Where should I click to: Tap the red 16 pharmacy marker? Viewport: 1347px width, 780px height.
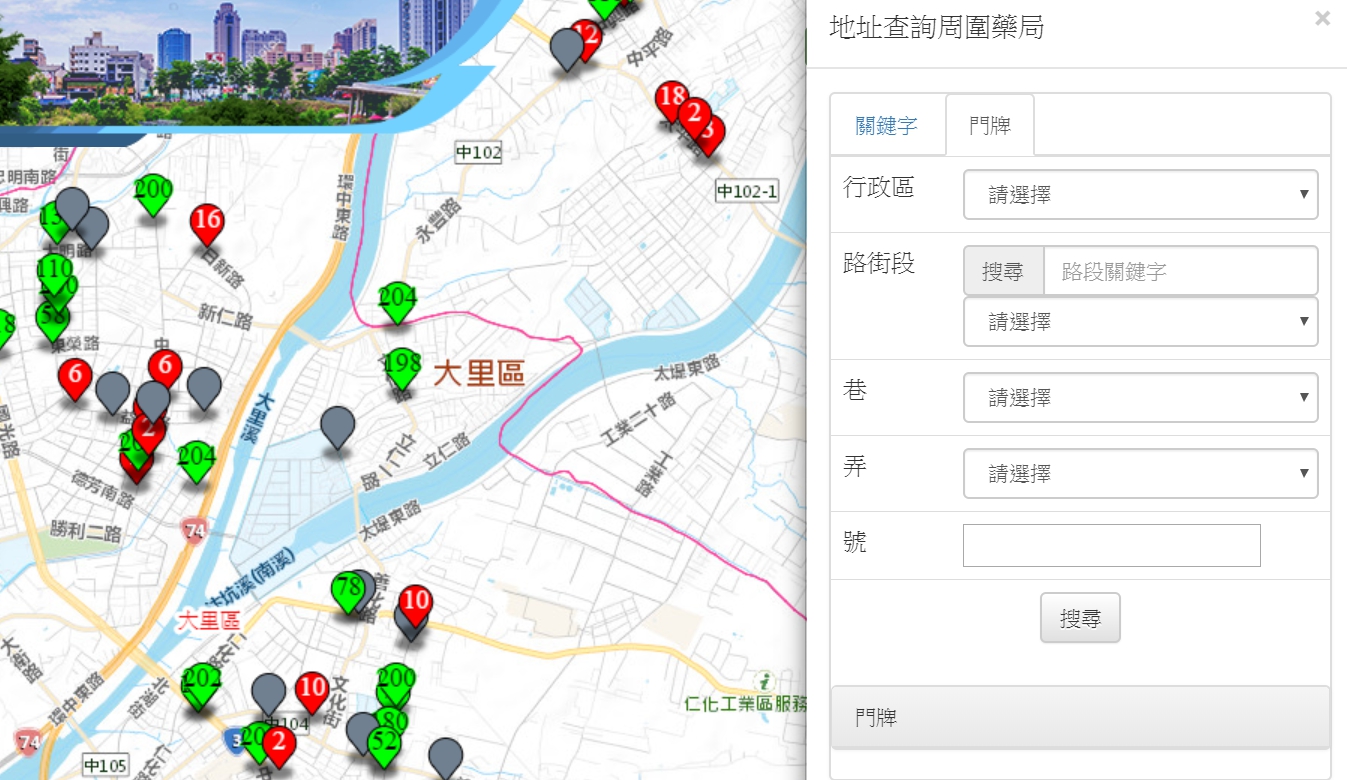(207, 222)
